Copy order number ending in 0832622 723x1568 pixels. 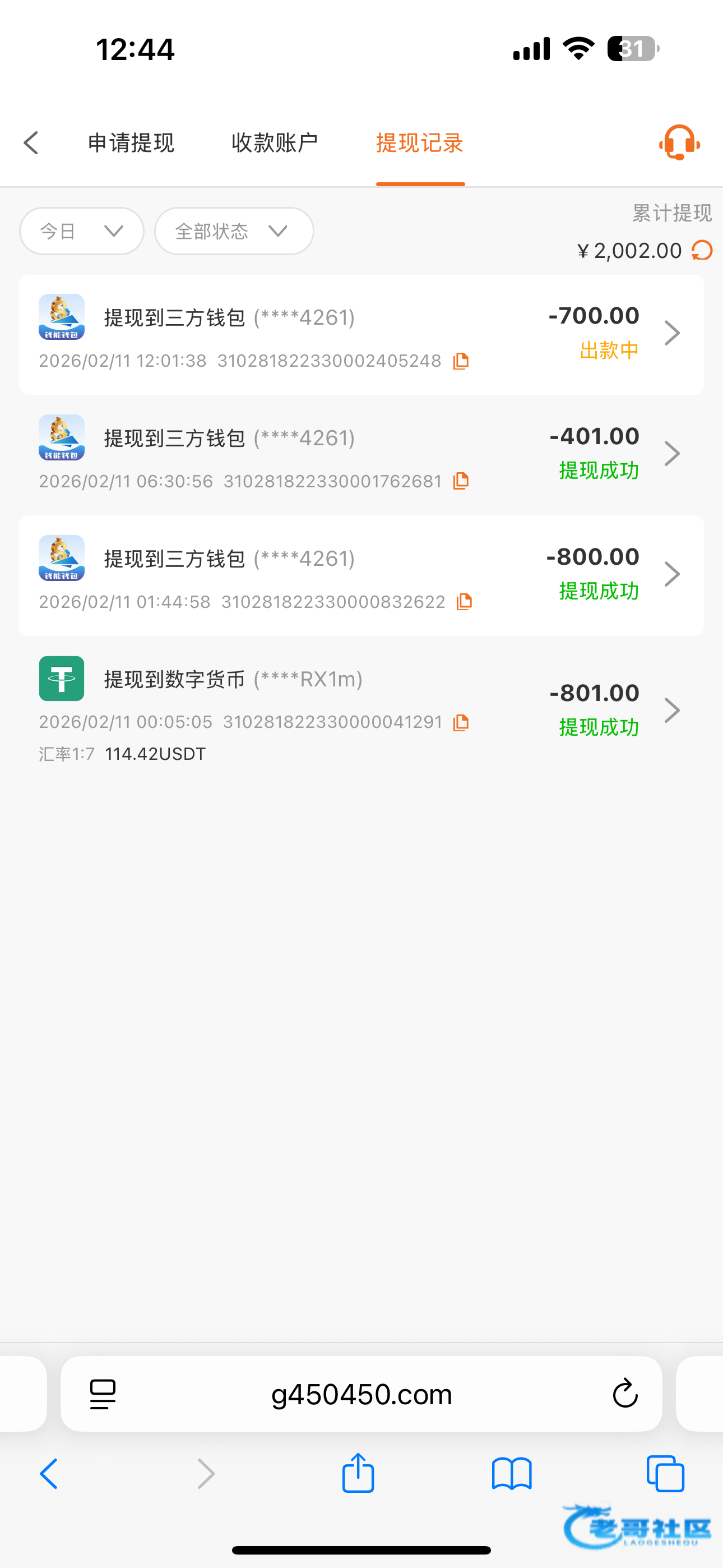(465, 602)
